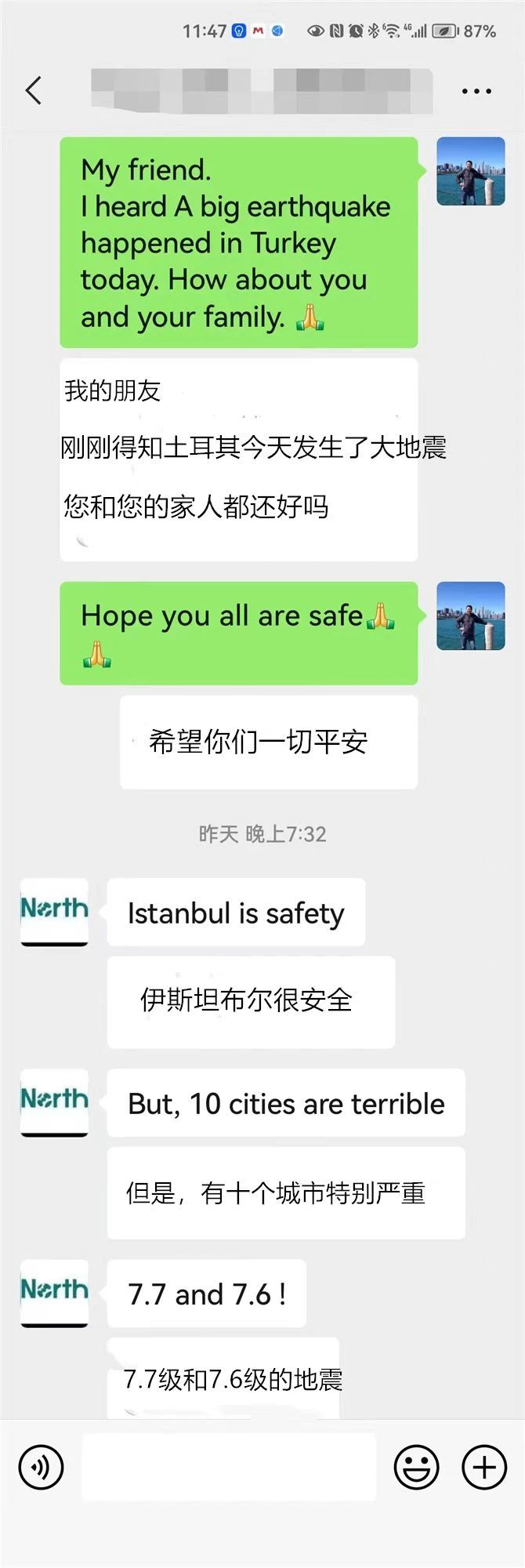
Task: Switch to voice message input
Action: coord(41,1466)
